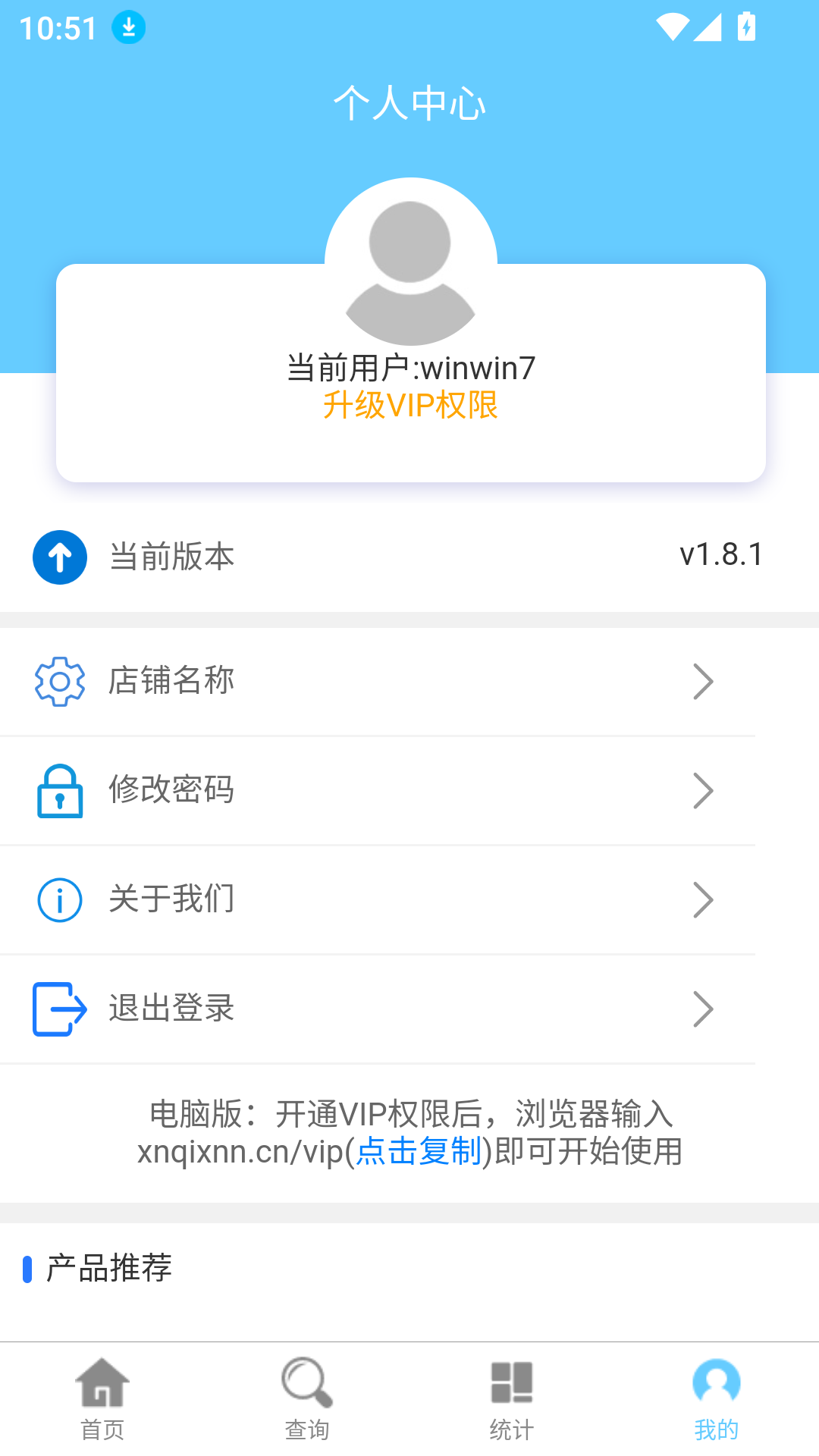Expand the 关于我们 row chevron

click(x=704, y=900)
